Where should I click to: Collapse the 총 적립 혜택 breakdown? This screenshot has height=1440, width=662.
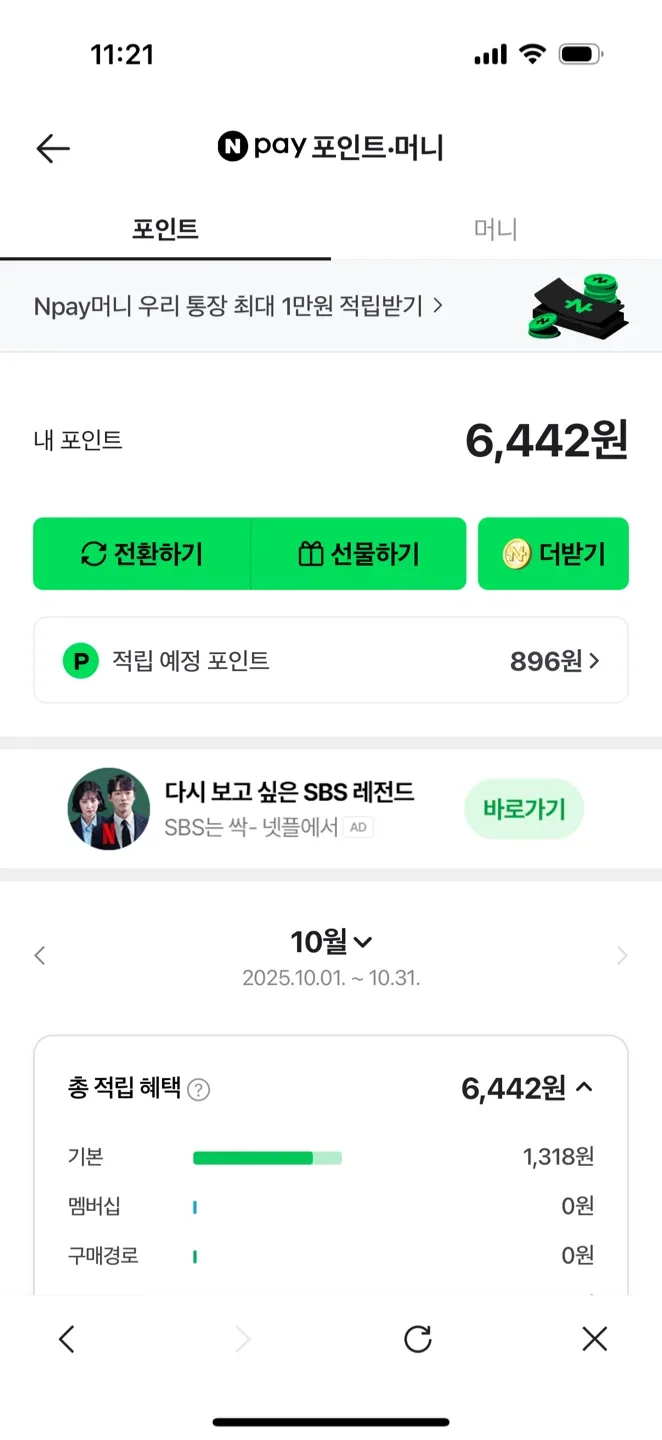point(585,1087)
